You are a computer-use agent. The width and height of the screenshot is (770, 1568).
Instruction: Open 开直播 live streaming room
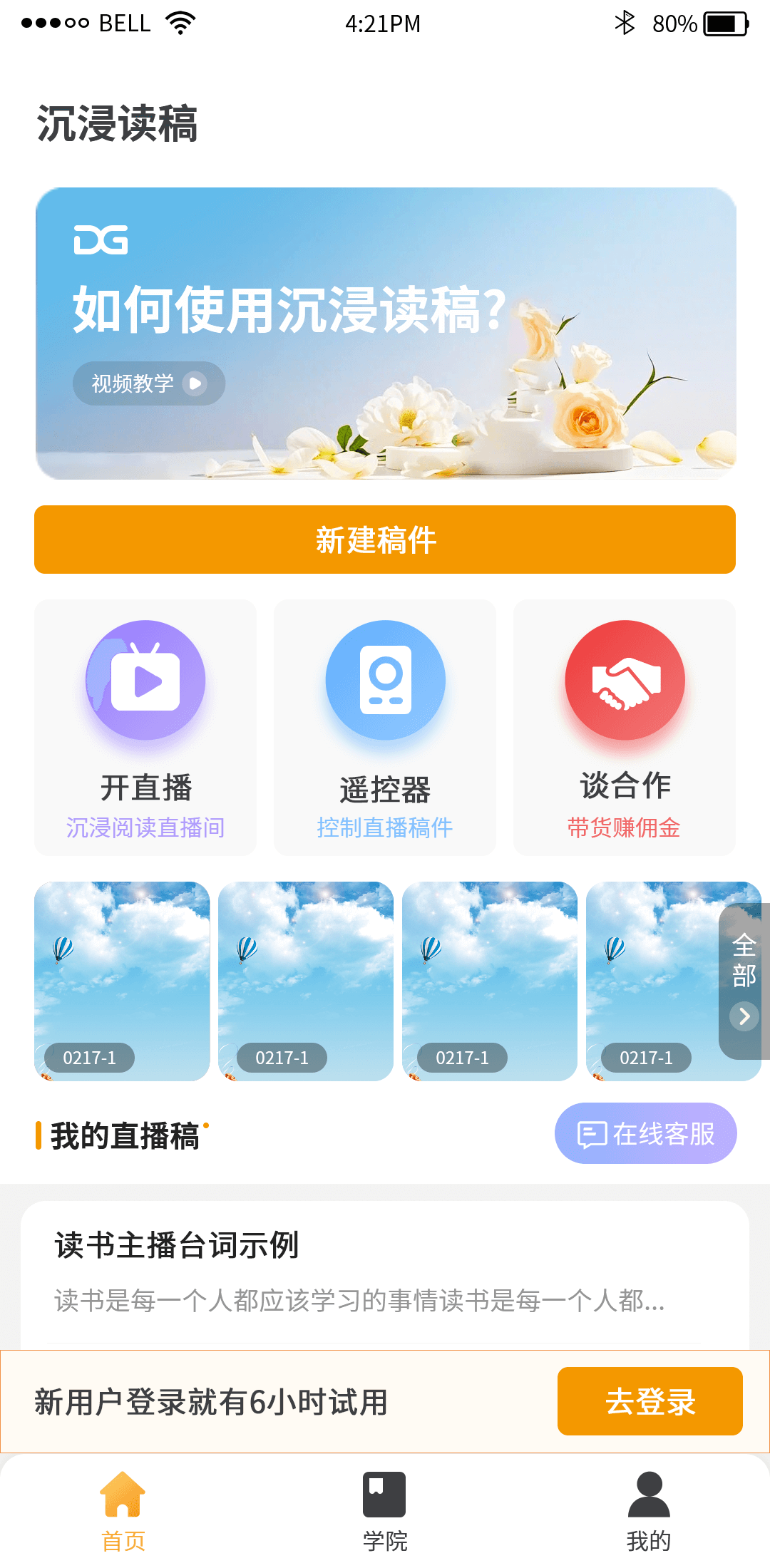click(145, 727)
